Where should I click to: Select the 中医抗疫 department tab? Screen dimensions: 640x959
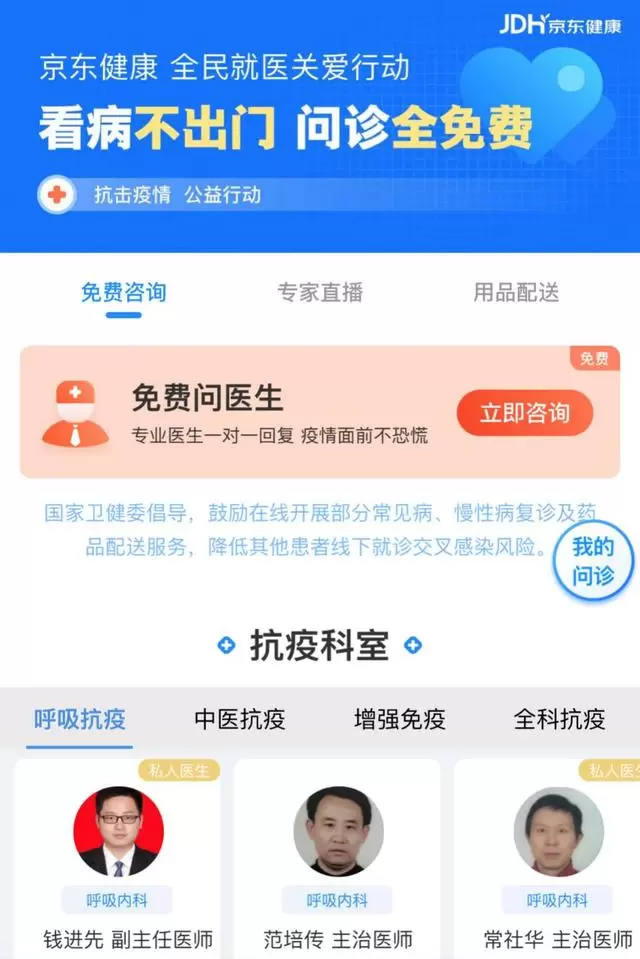[x=240, y=719]
